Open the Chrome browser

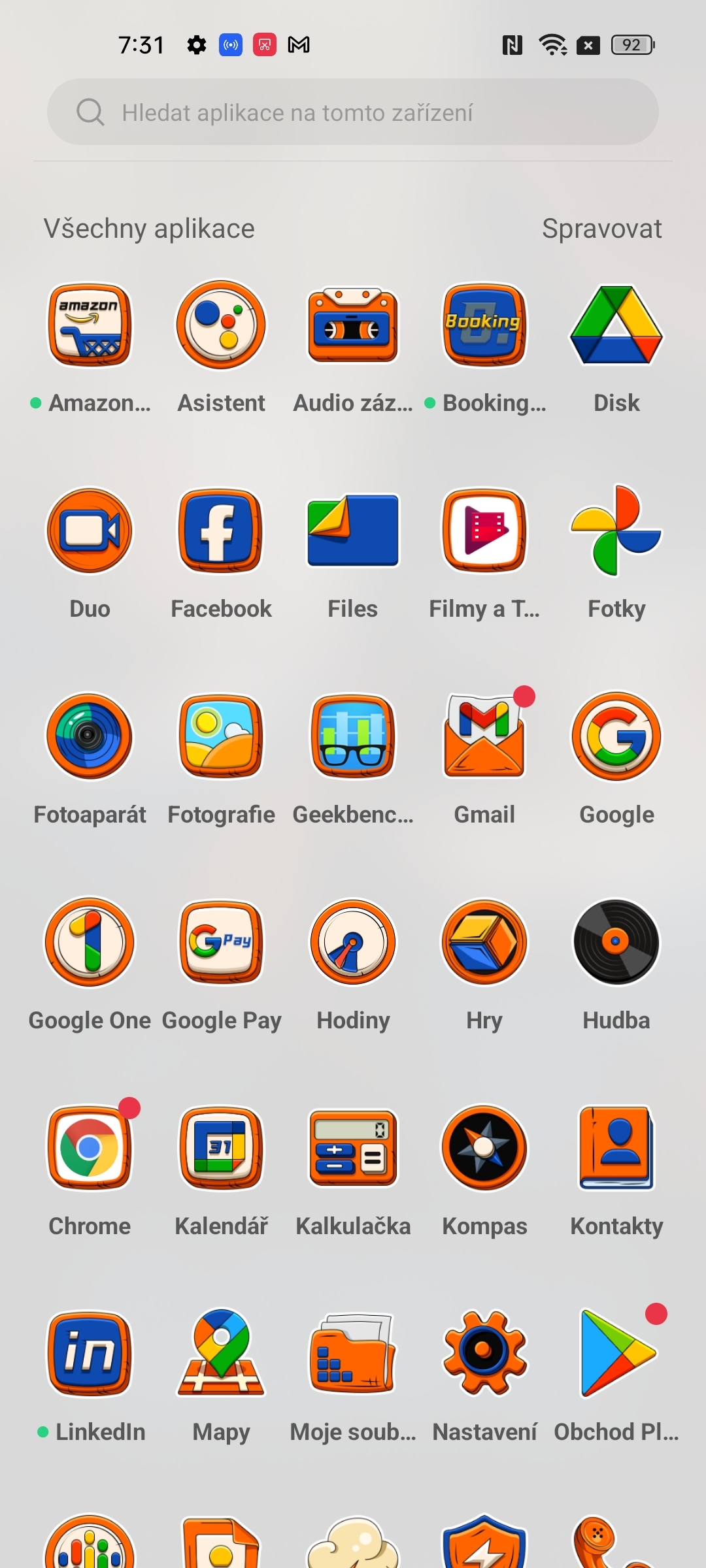pos(90,1149)
